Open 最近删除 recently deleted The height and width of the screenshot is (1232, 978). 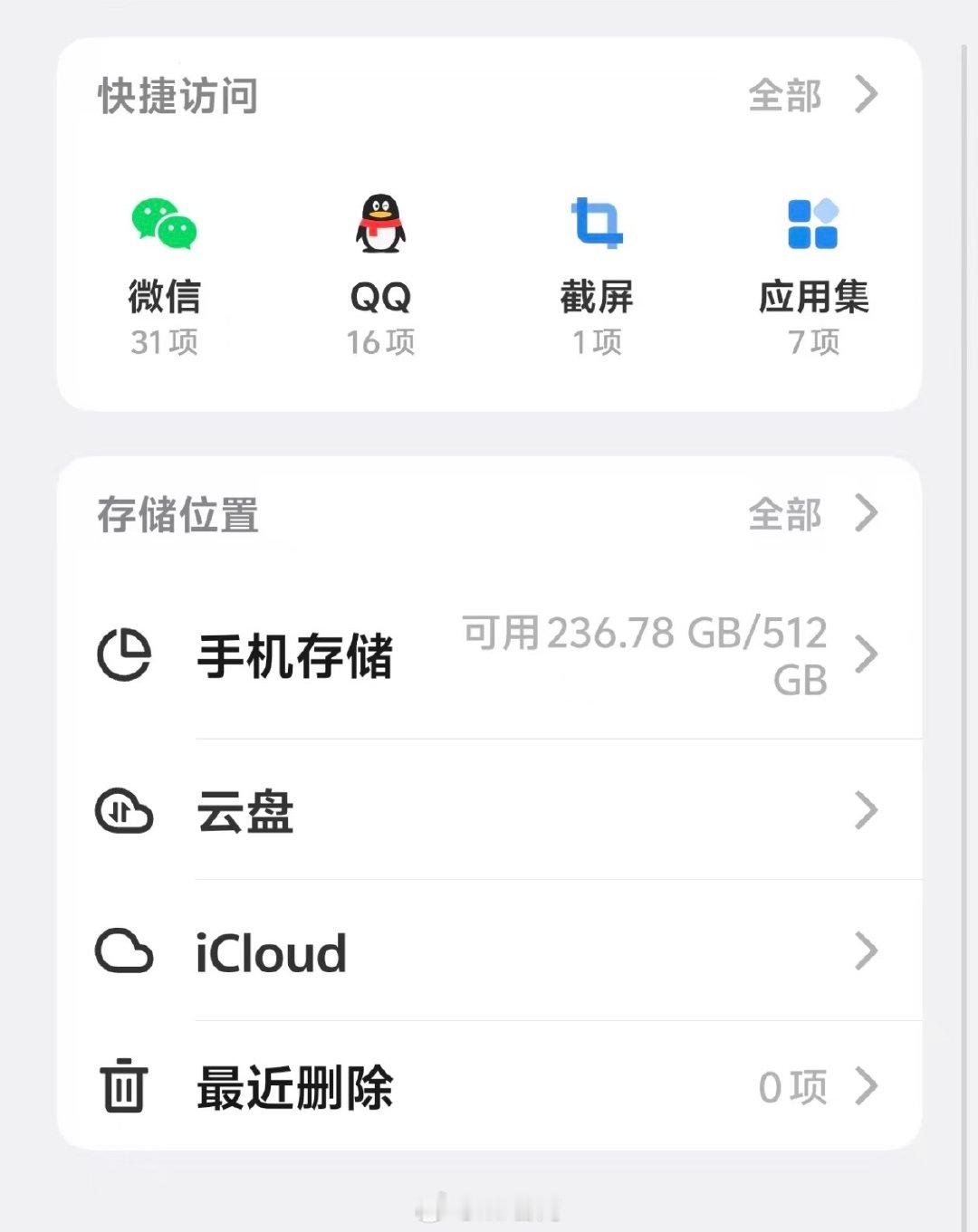490,1086
